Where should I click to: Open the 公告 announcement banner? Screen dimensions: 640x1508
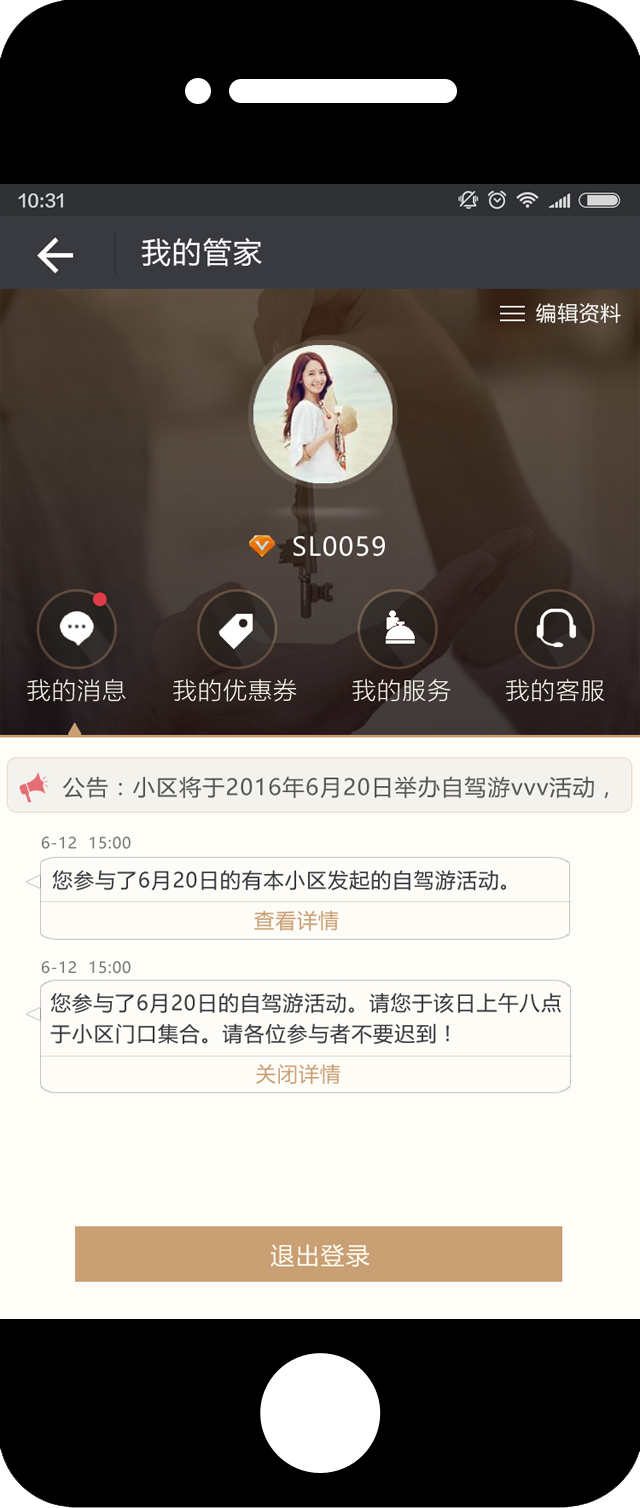coord(320,787)
